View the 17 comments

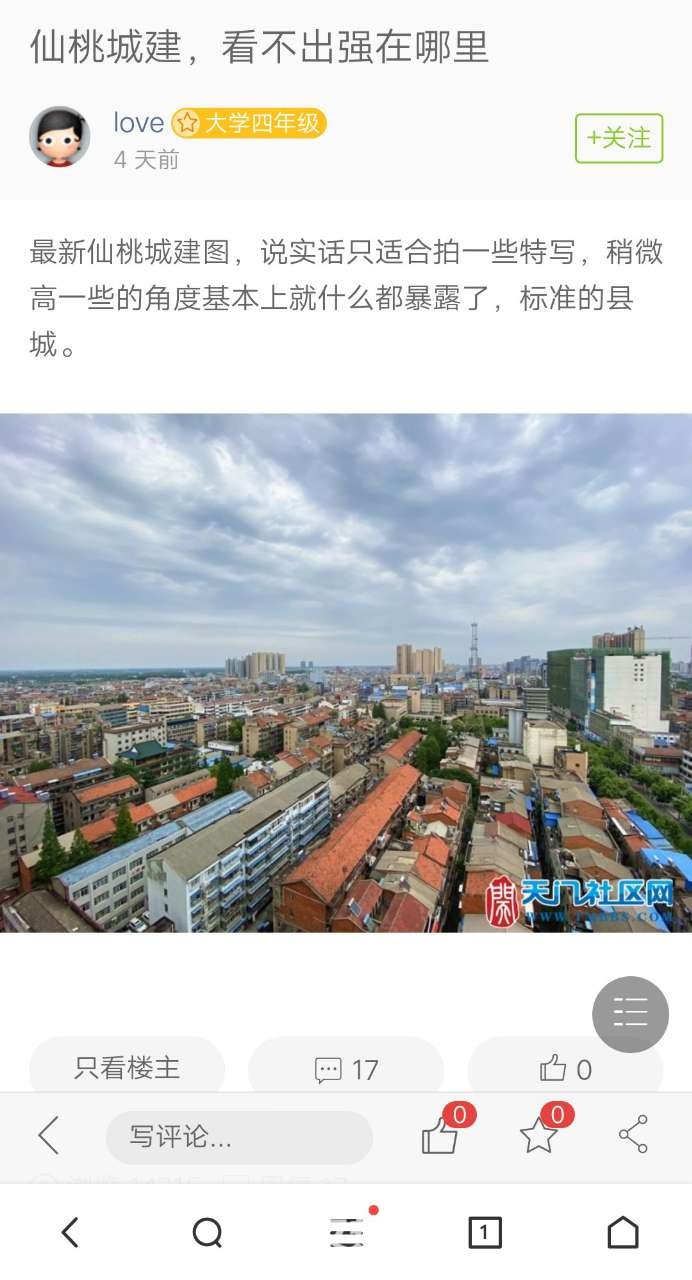[x=346, y=1069]
